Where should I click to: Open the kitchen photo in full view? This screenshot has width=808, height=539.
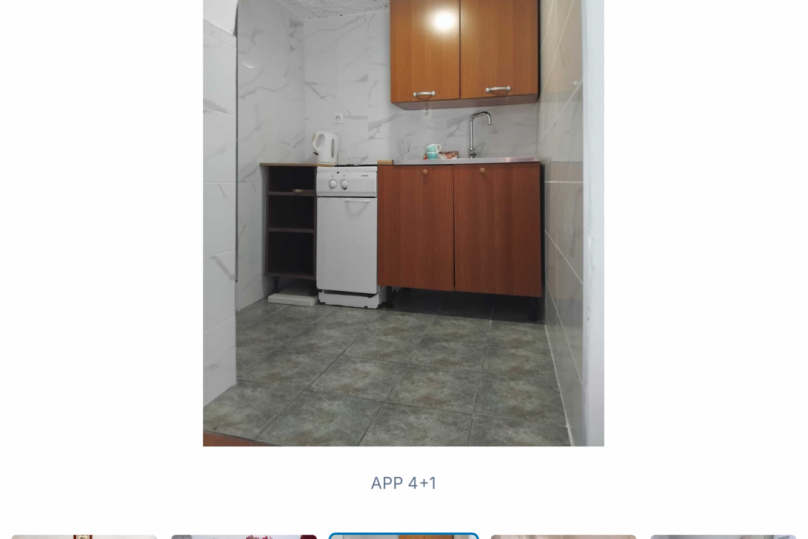(x=403, y=222)
